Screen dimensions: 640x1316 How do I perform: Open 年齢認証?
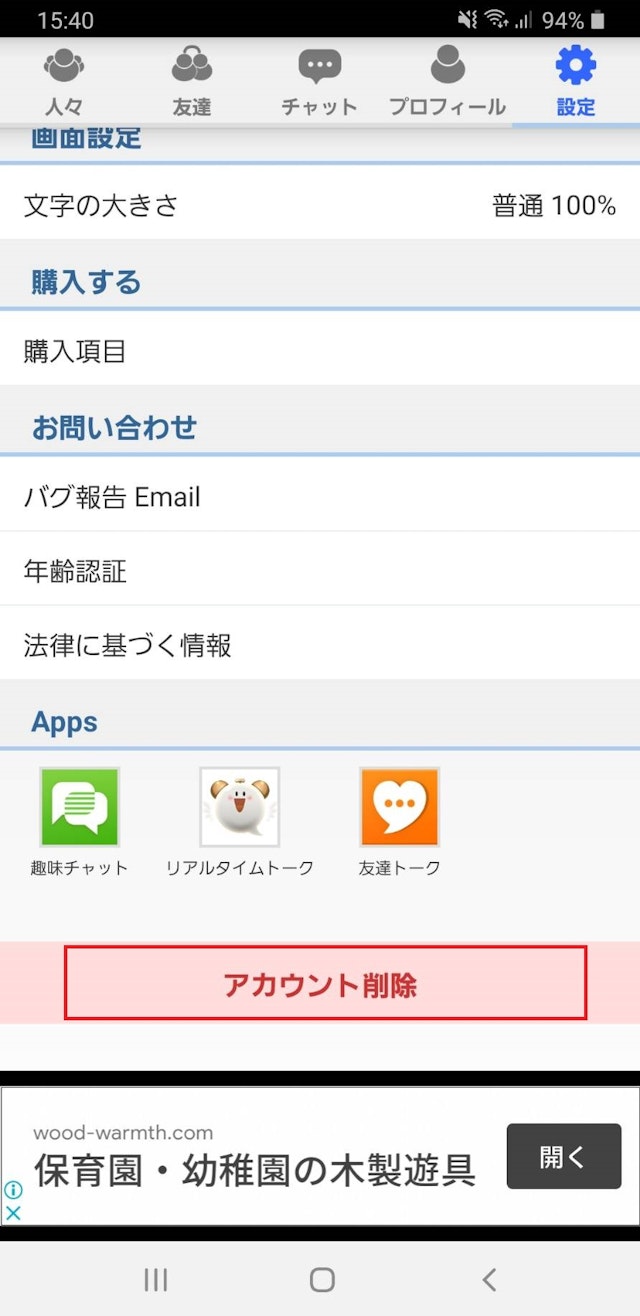click(x=320, y=571)
